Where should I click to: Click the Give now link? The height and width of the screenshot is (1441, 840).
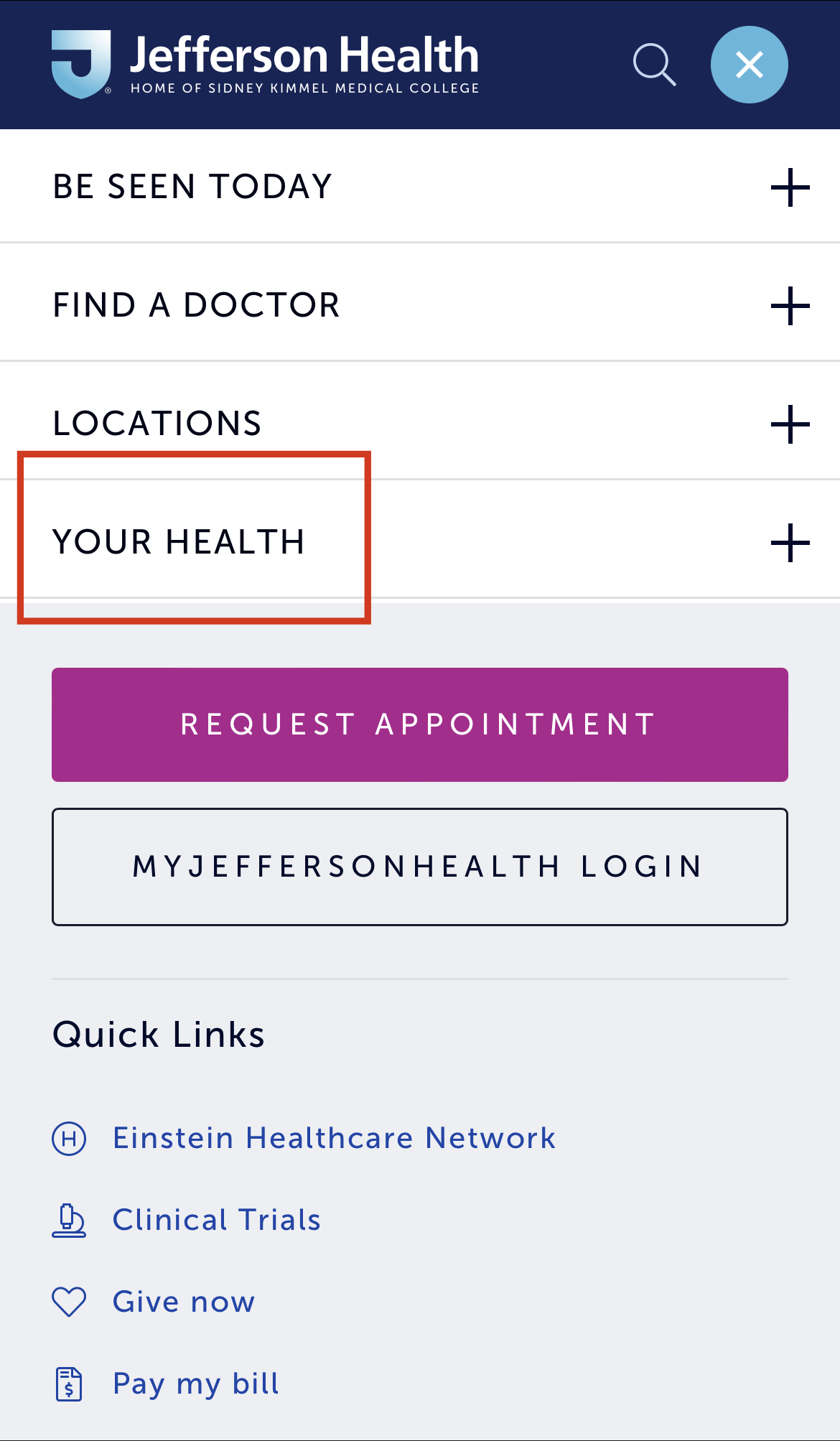coord(182,1301)
